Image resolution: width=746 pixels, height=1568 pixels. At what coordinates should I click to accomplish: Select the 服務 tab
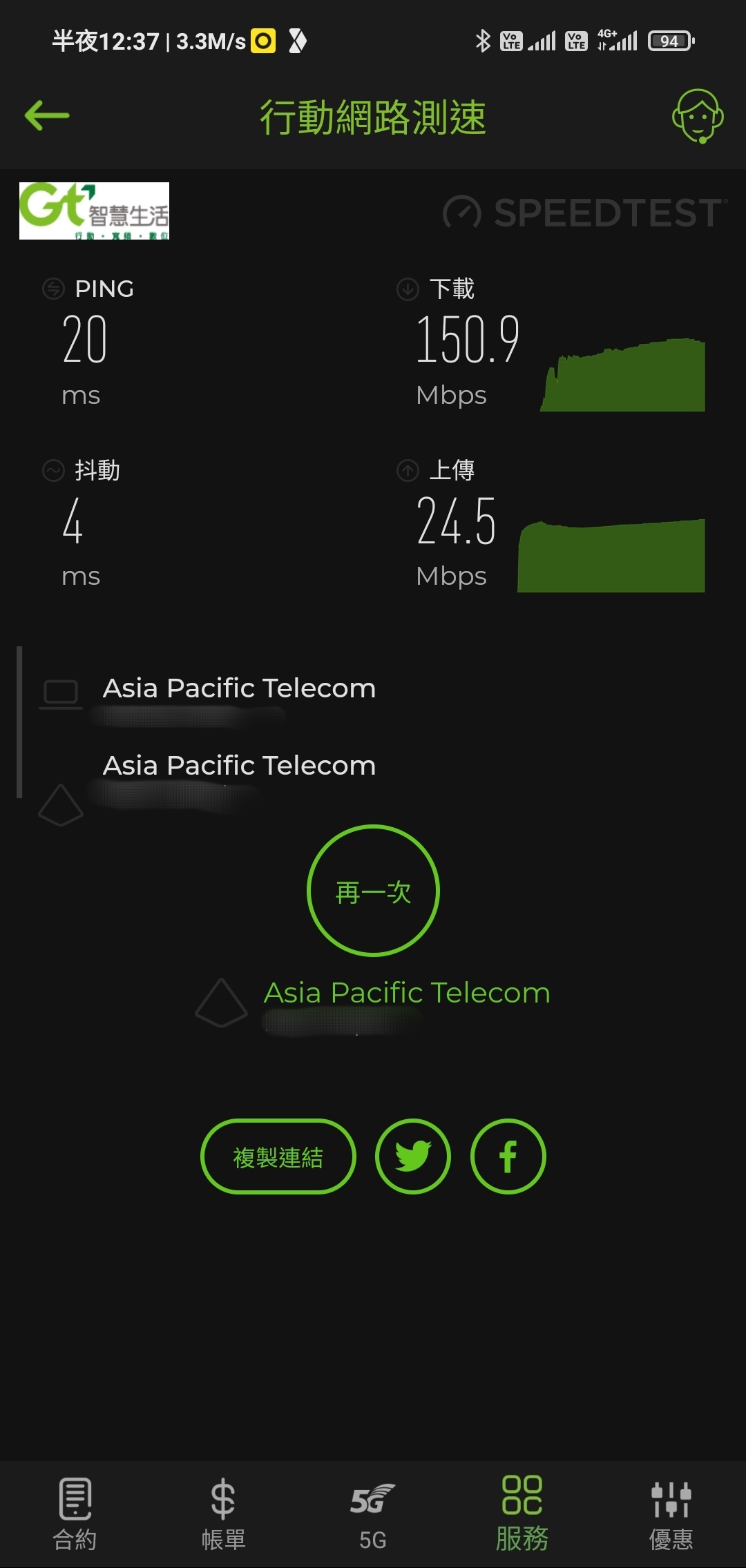tap(522, 1513)
